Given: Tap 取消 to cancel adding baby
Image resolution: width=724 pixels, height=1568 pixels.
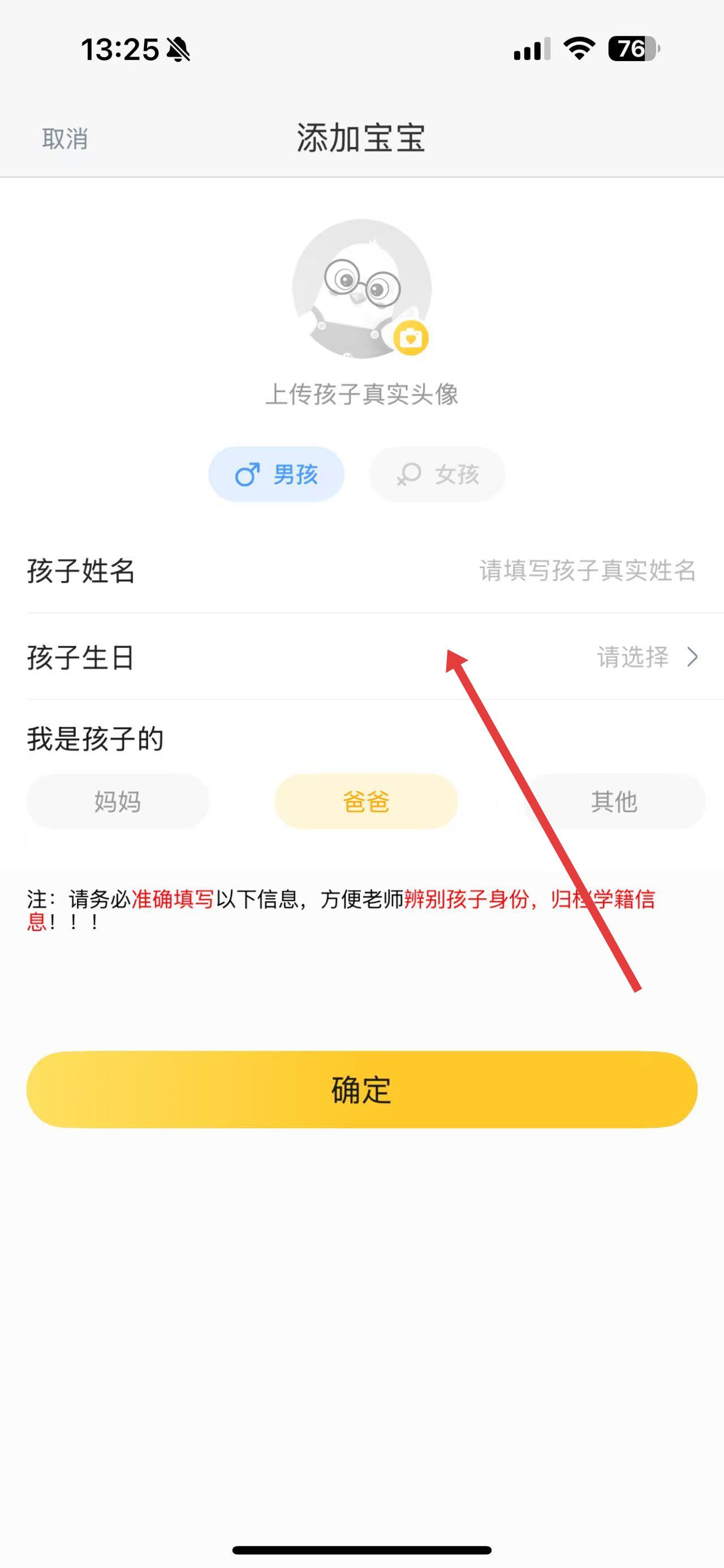Looking at the screenshot, I should [64, 139].
